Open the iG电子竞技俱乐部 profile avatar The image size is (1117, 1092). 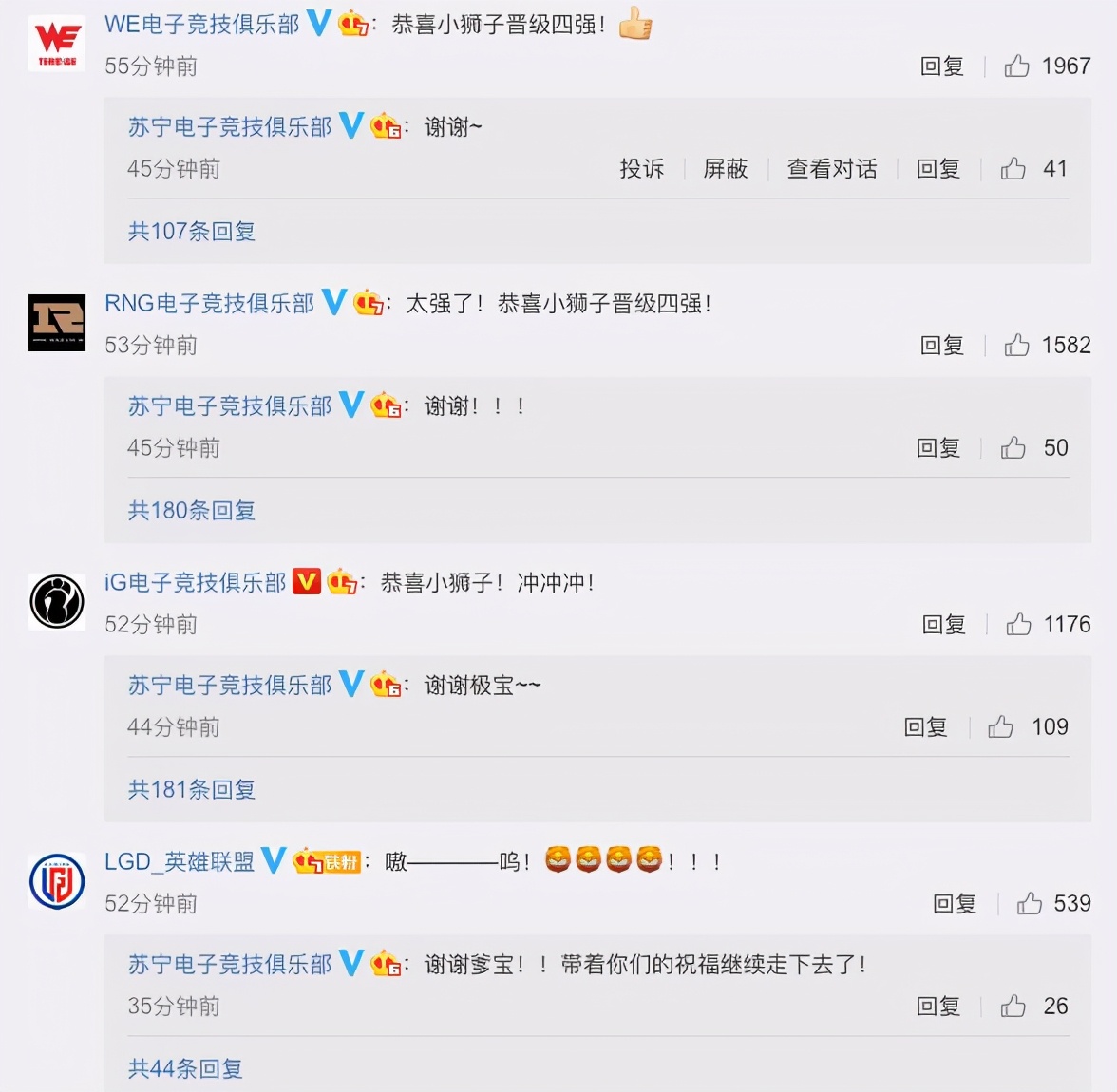click(x=57, y=601)
